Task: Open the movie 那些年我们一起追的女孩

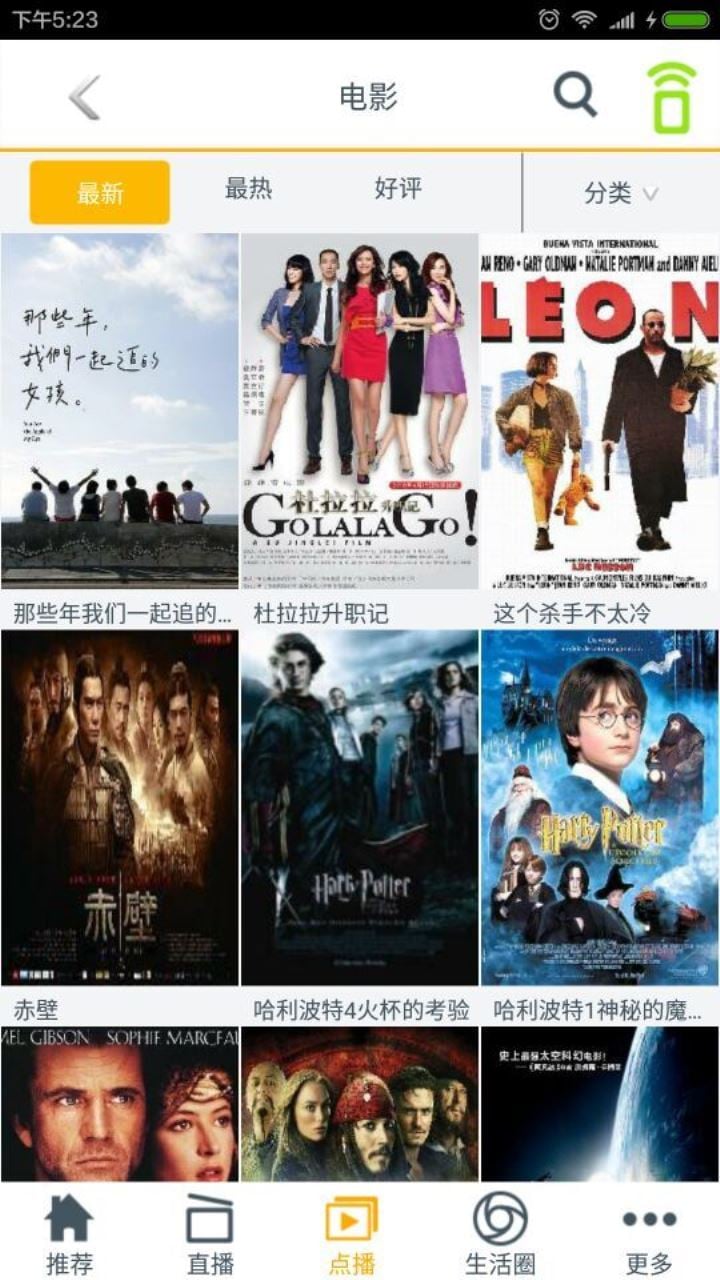Action: click(x=120, y=411)
